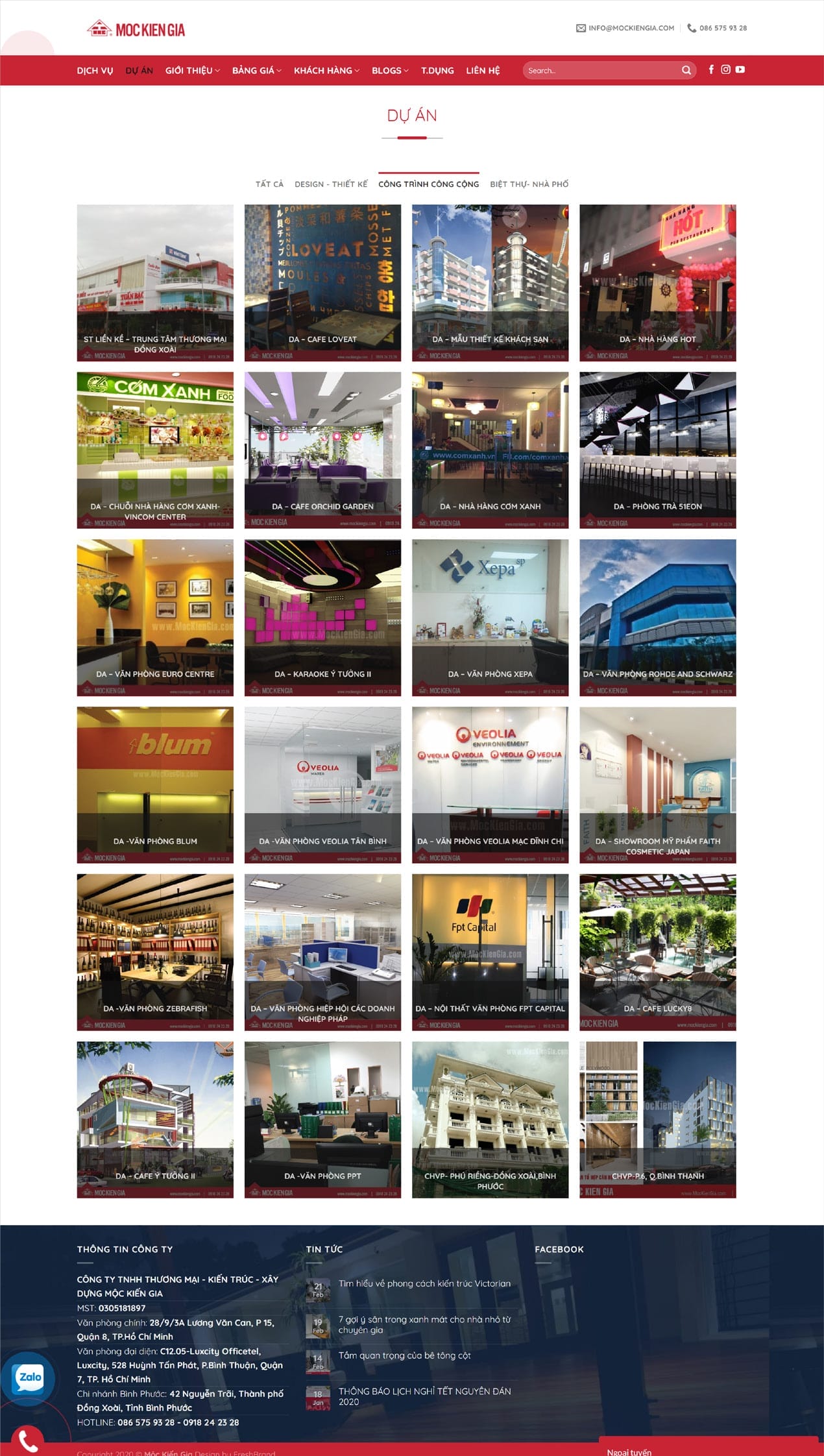Expand the GIỚI THIỆU dropdown
The width and height of the screenshot is (824, 1456).
click(x=192, y=70)
